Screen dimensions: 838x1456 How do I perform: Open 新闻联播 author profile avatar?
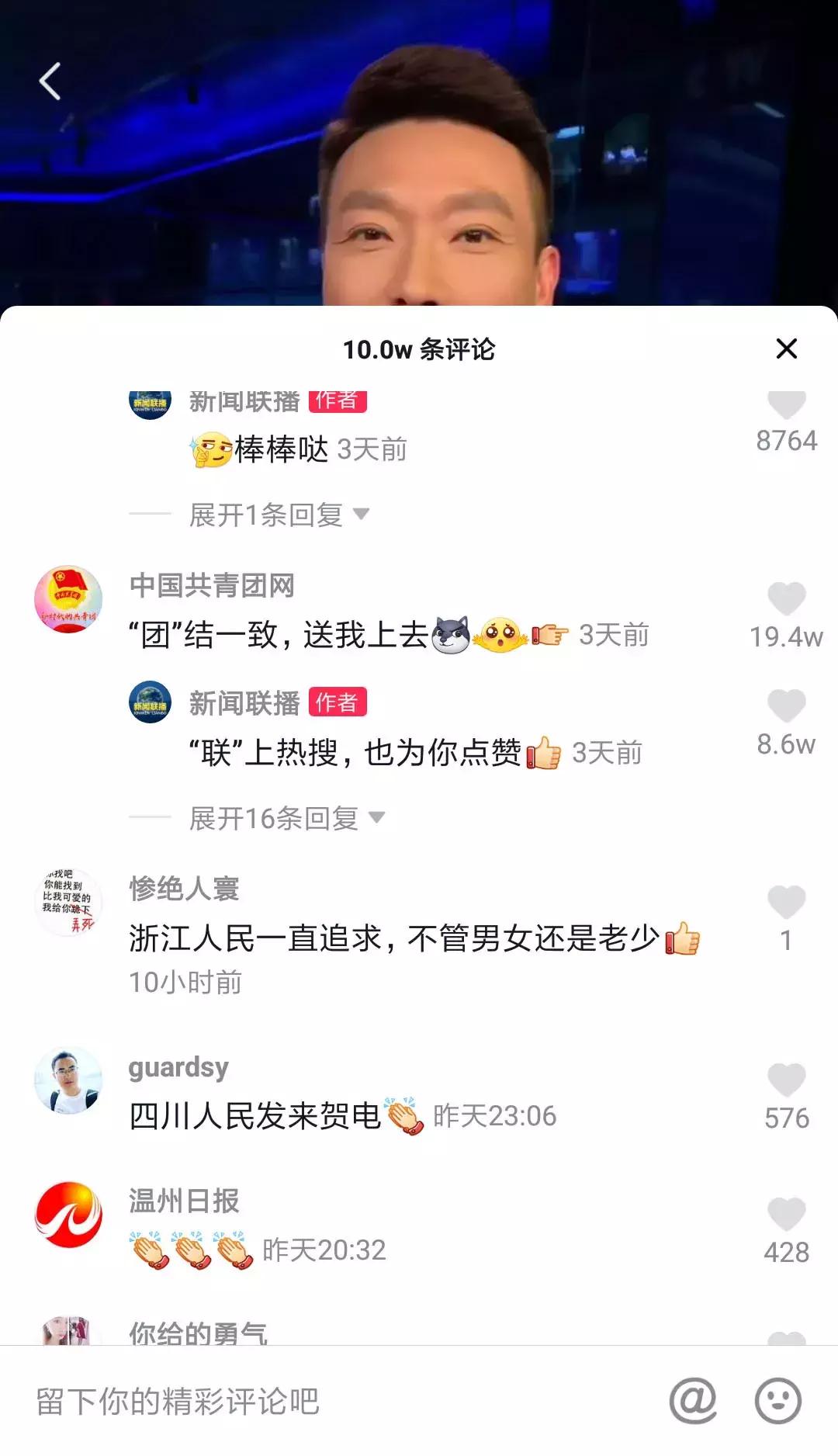[x=150, y=403]
